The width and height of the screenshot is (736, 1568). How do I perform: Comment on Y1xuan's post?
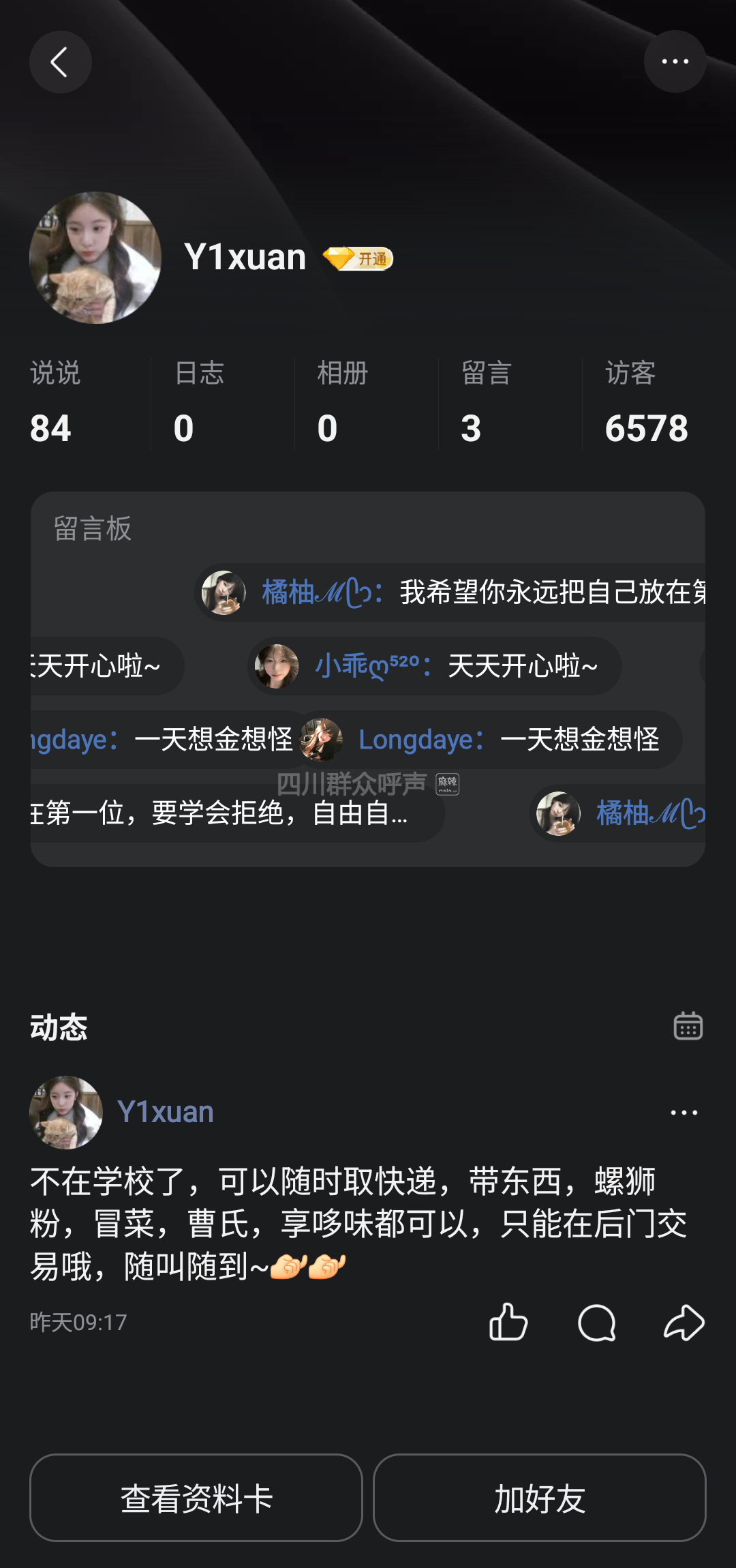point(596,1323)
